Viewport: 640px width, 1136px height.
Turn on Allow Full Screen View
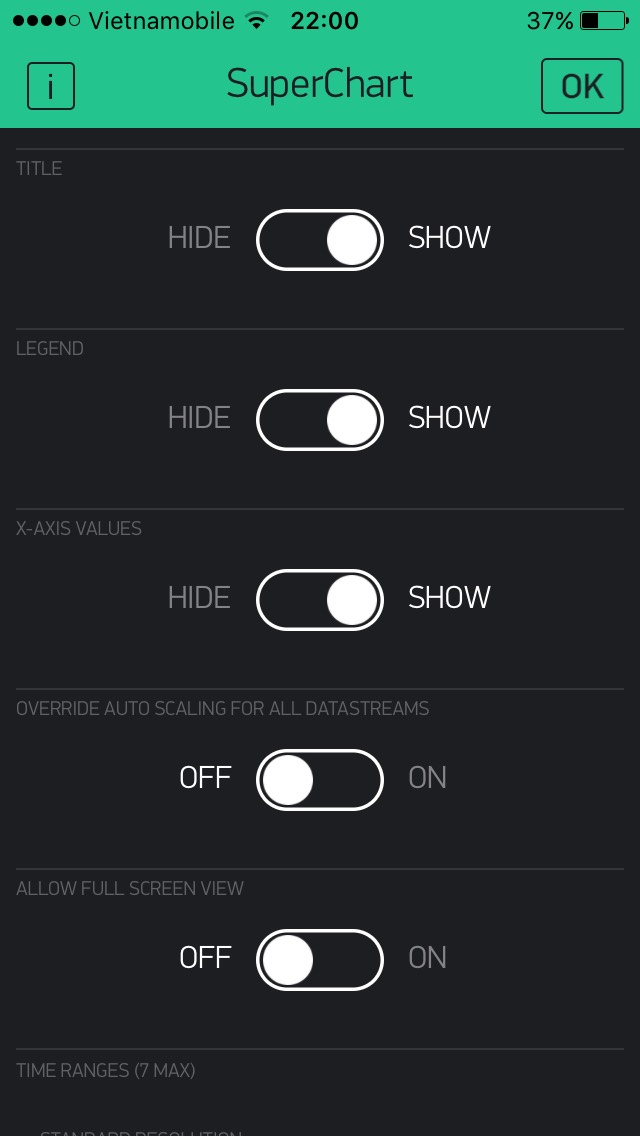[320, 959]
